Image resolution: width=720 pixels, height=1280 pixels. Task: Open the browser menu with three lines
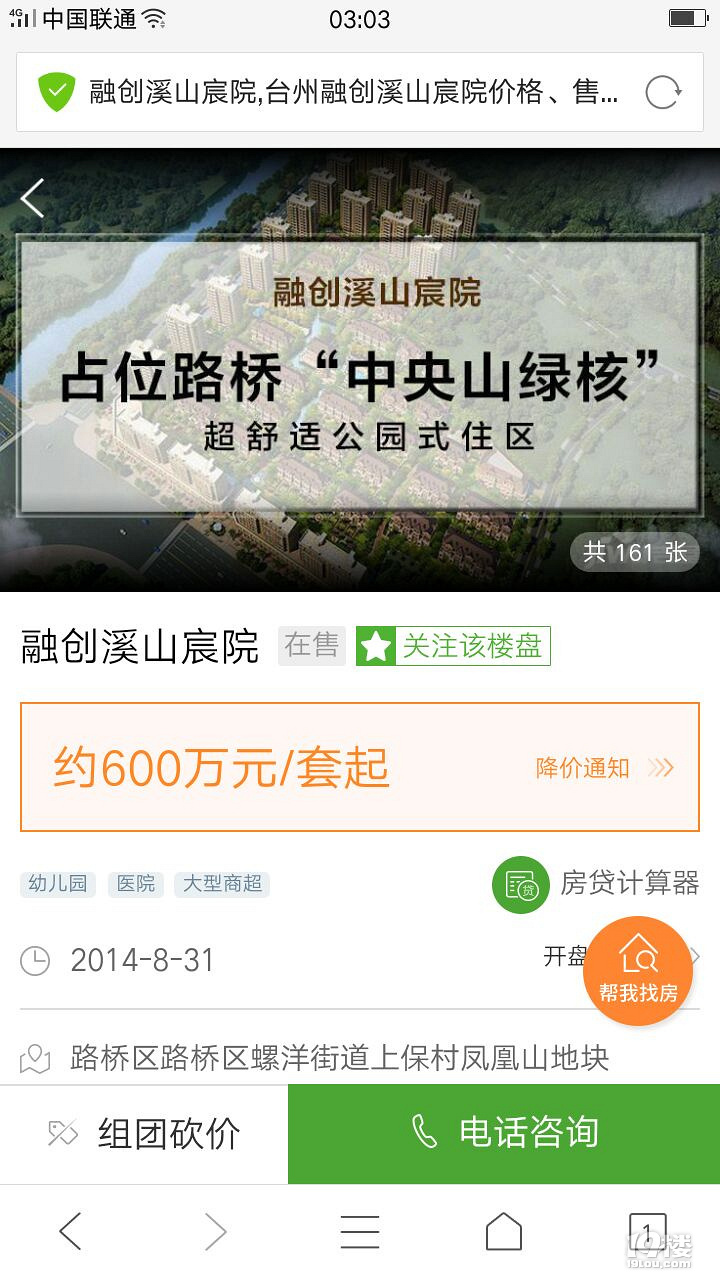tap(360, 1234)
